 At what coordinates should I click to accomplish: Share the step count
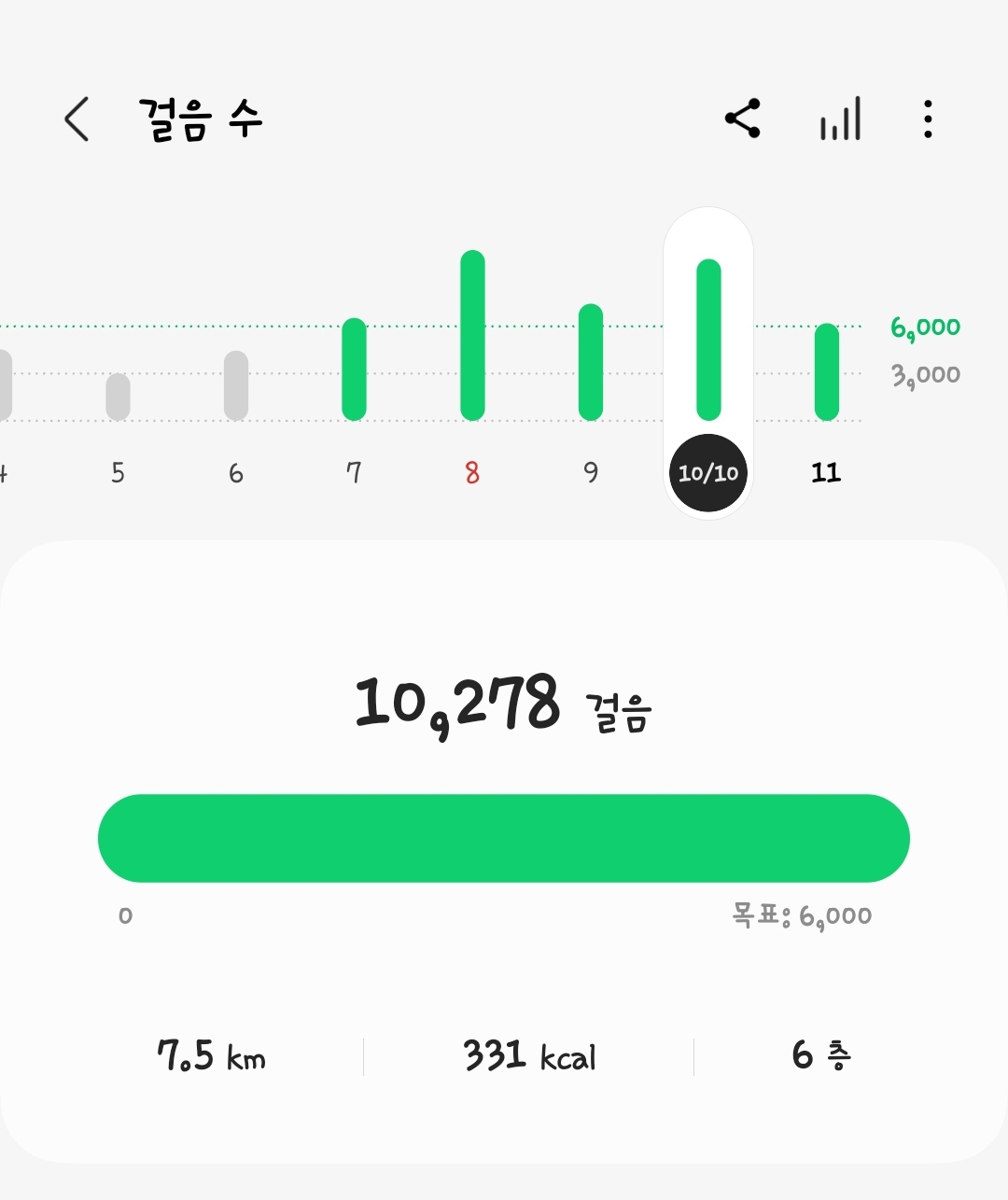743,119
